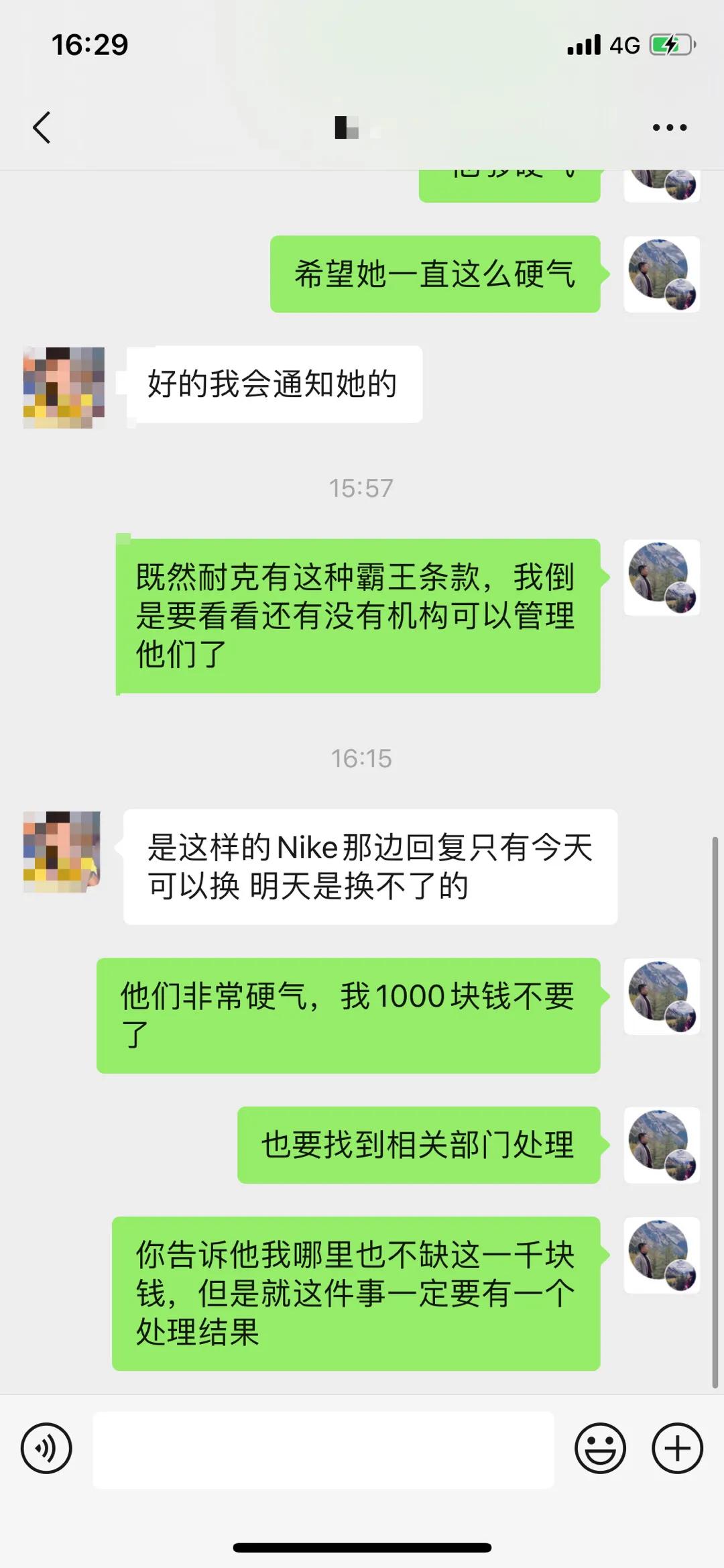Tap the 4G network indicator
724x1568 pixels.
[623, 44]
